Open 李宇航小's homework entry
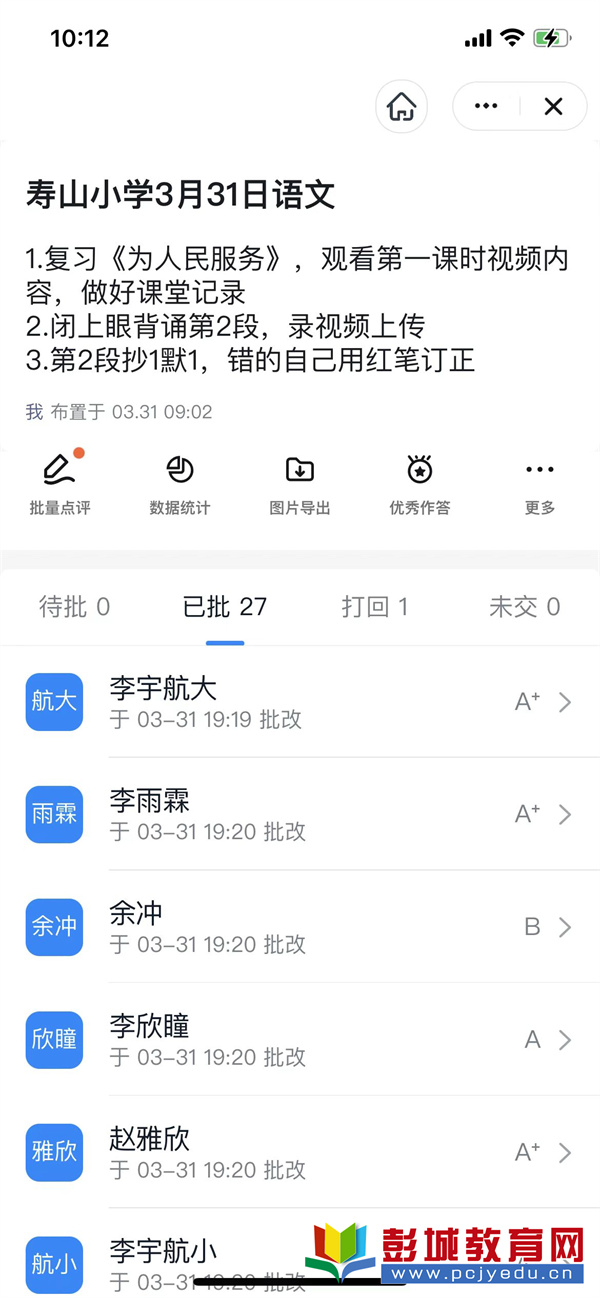Image resolution: width=600 pixels, height=1298 pixels. [300, 1254]
